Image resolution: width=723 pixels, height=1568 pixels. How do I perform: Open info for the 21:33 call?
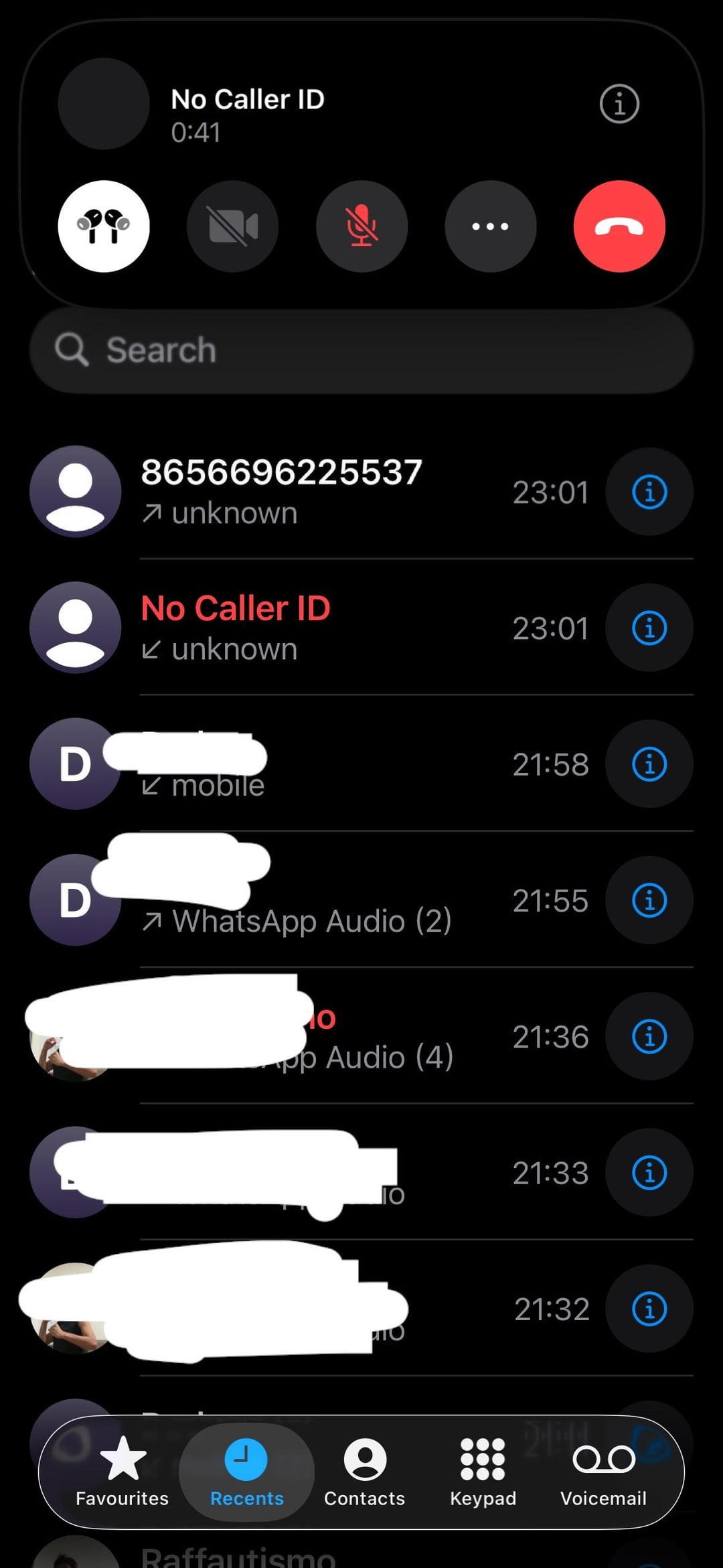click(x=649, y=1173)
